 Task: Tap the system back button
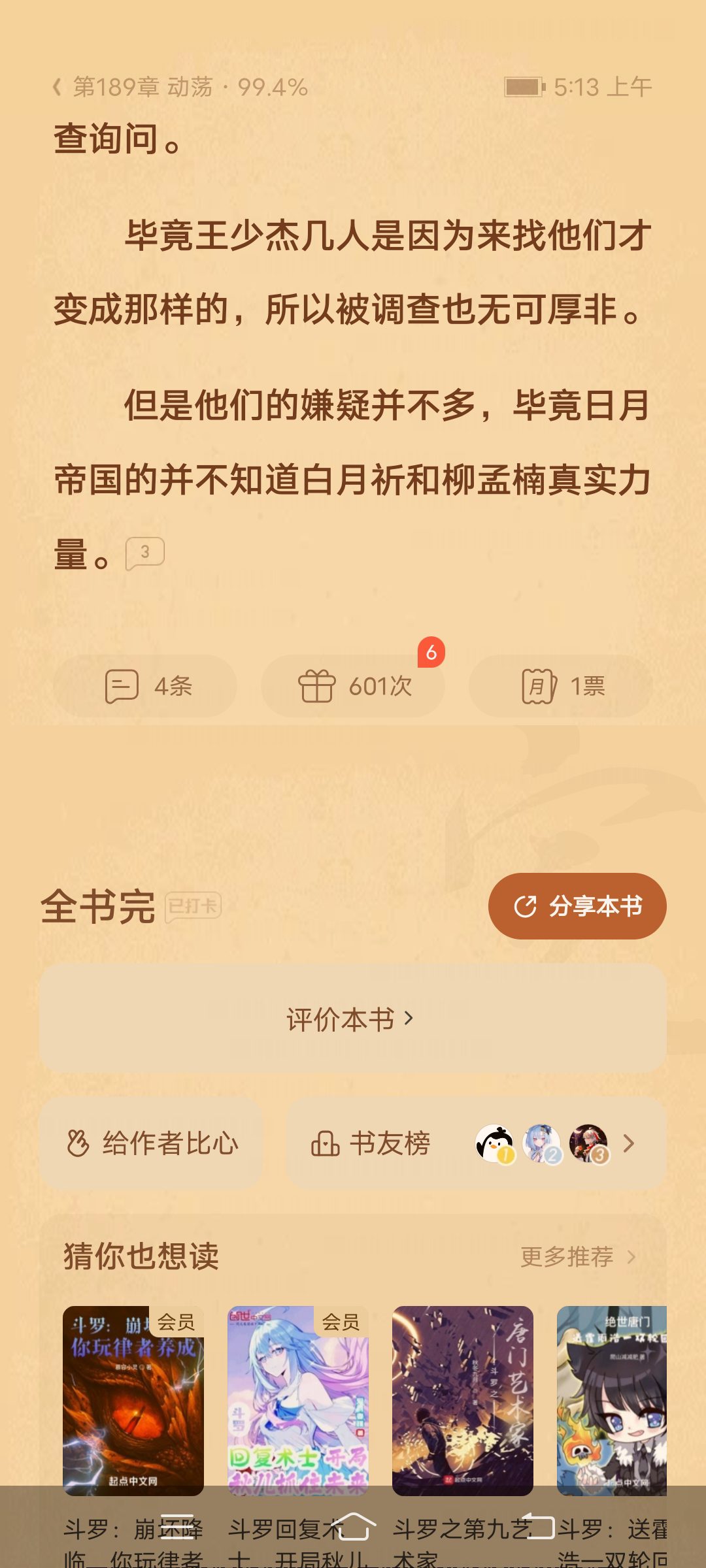coord(537,1527)
